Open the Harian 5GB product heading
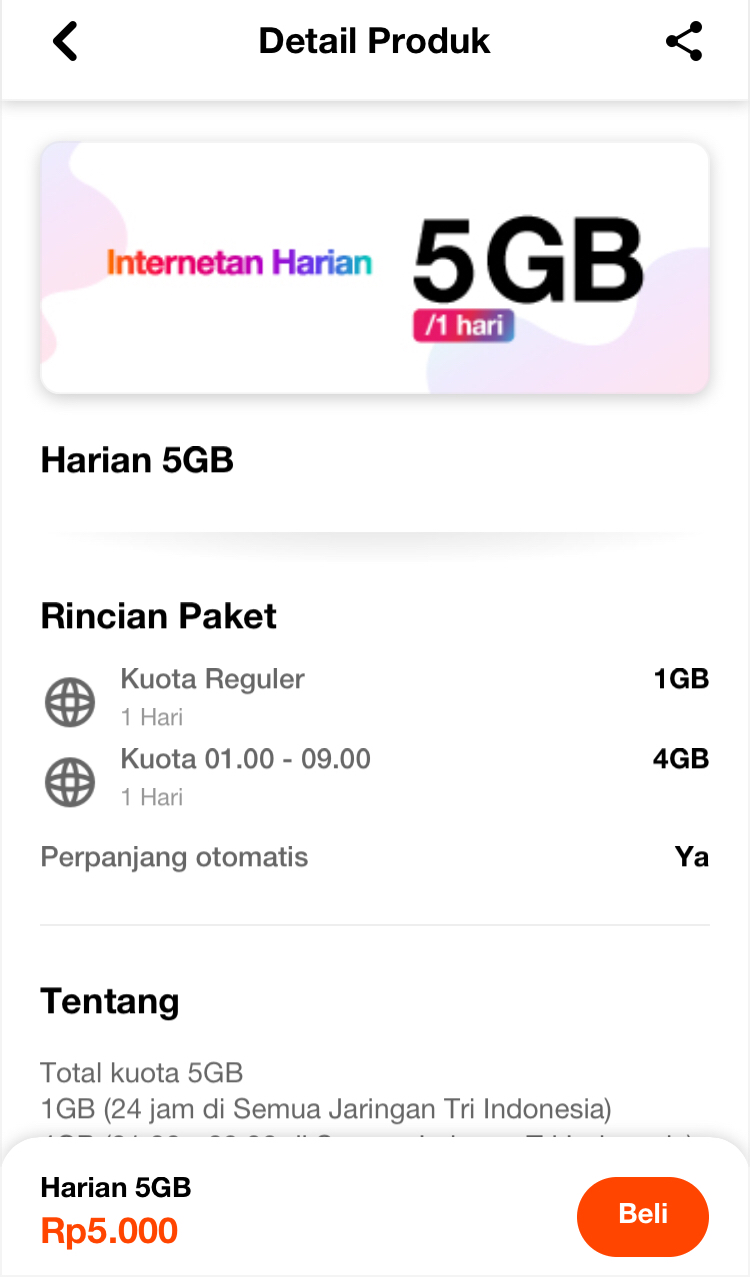The image size is (750, 1277). pyautogui.click(x=137, y=460)
